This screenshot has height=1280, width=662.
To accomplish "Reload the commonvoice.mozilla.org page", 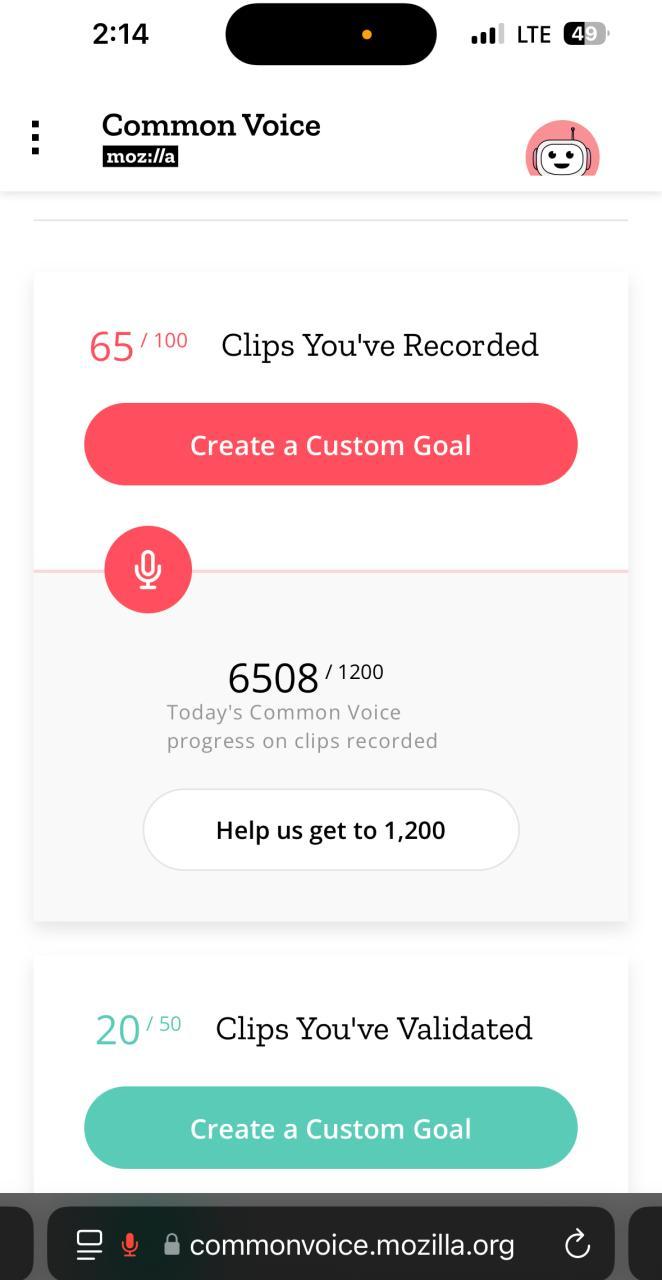I will (x=577, y=1244).
